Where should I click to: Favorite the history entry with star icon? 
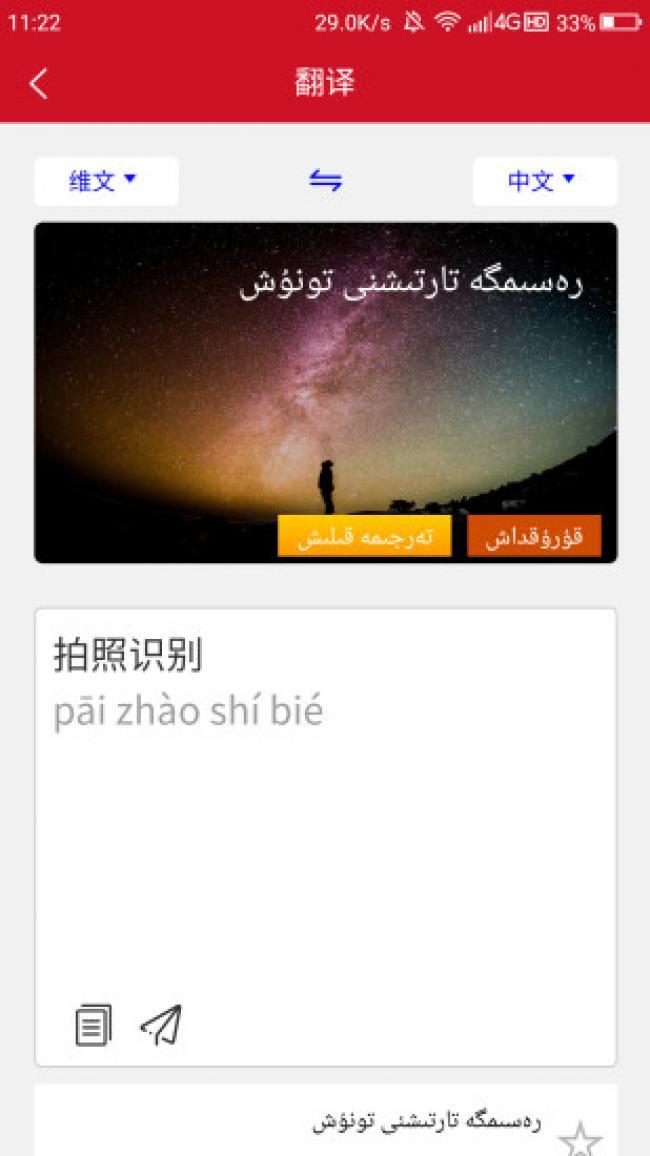(579, 1138)
